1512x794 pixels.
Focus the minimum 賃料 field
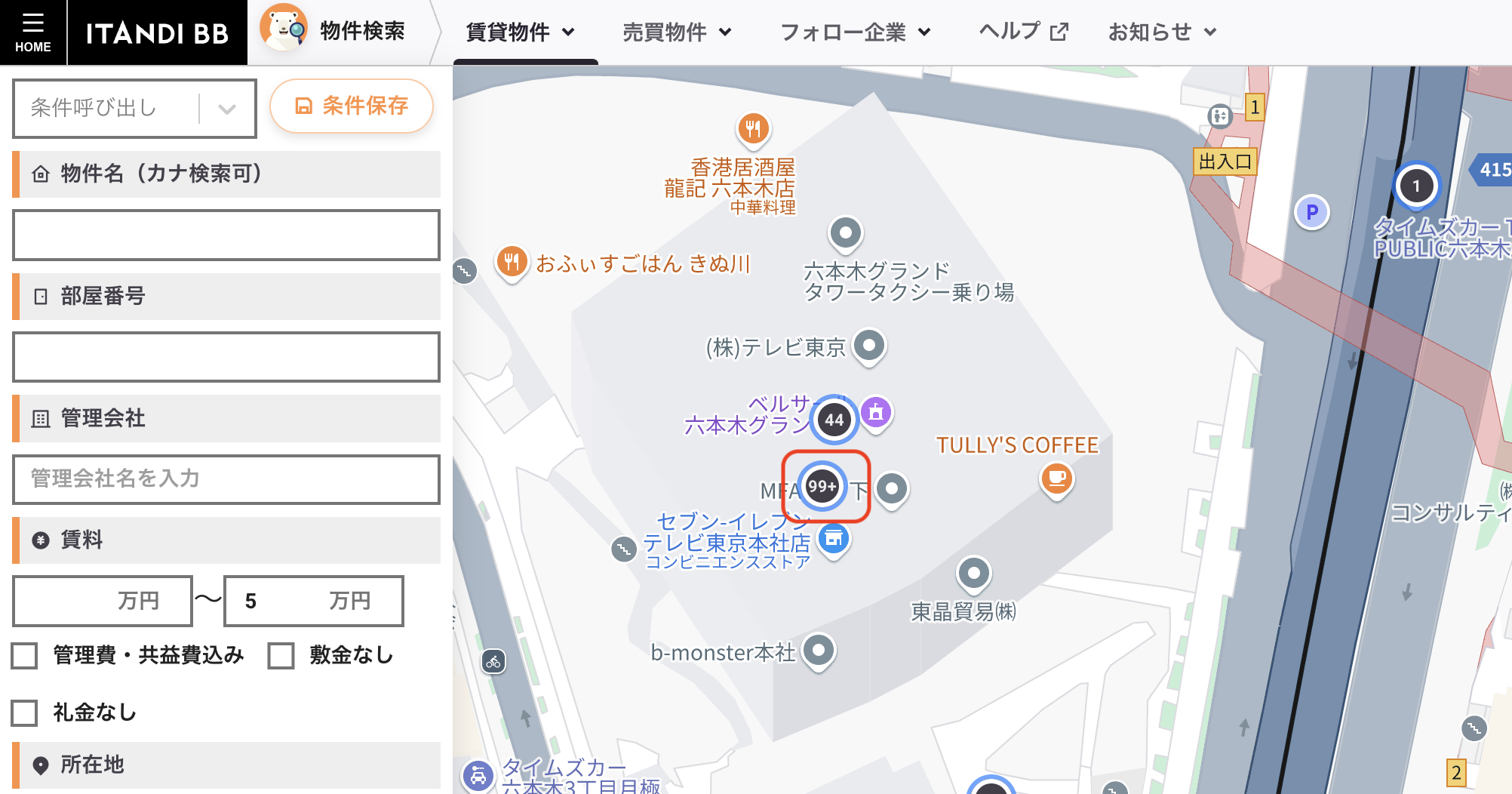coord(103,601)
